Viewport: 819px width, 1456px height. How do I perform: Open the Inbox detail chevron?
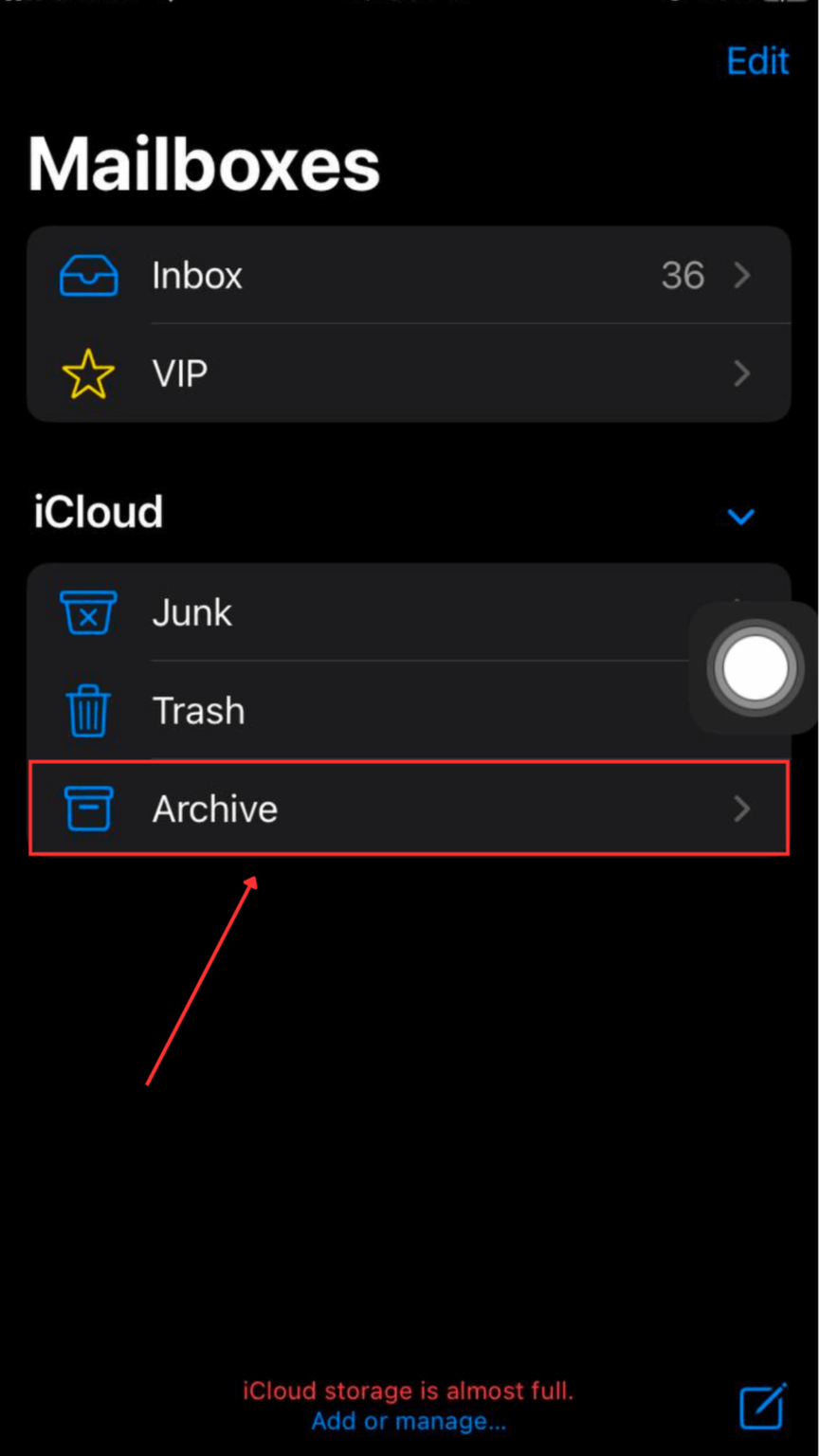743,276
